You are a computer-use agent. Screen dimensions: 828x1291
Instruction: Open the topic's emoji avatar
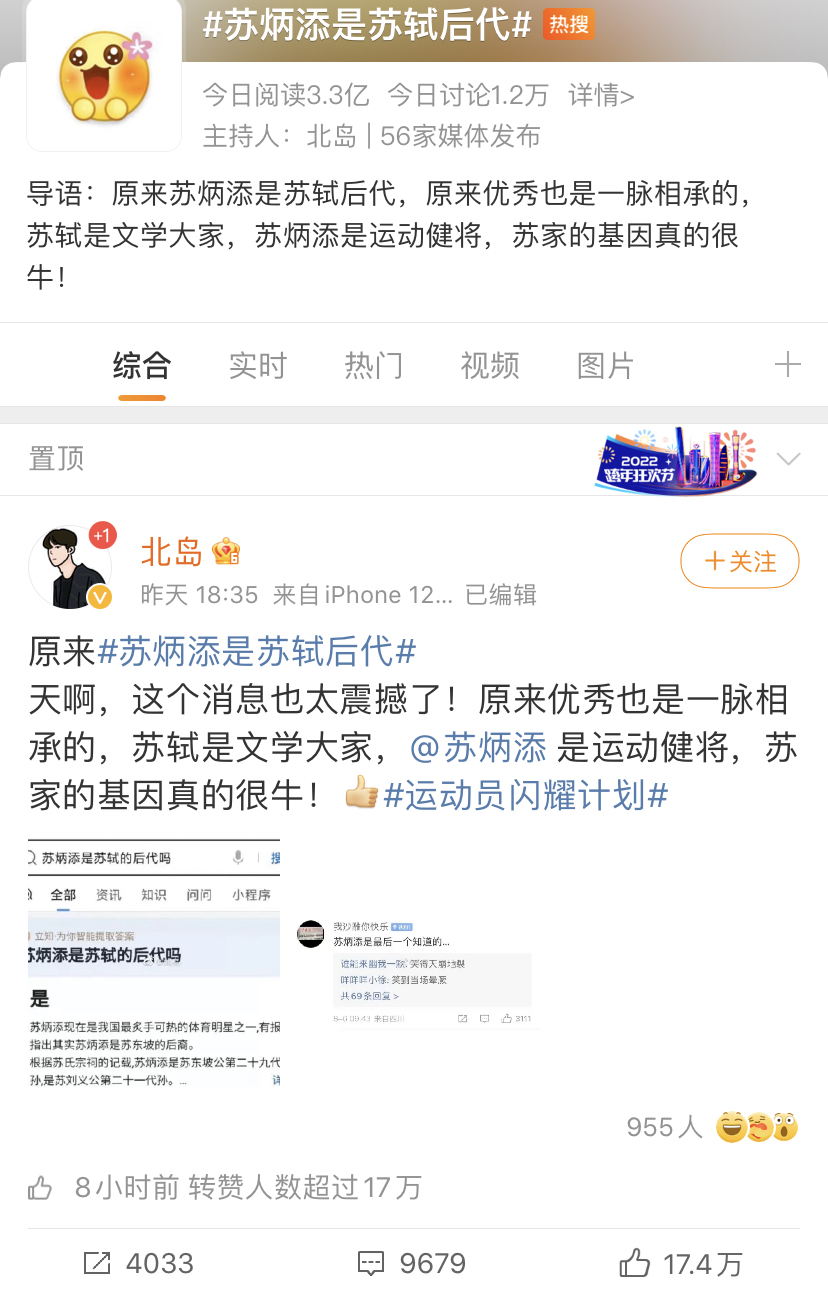tap(103, 76)
